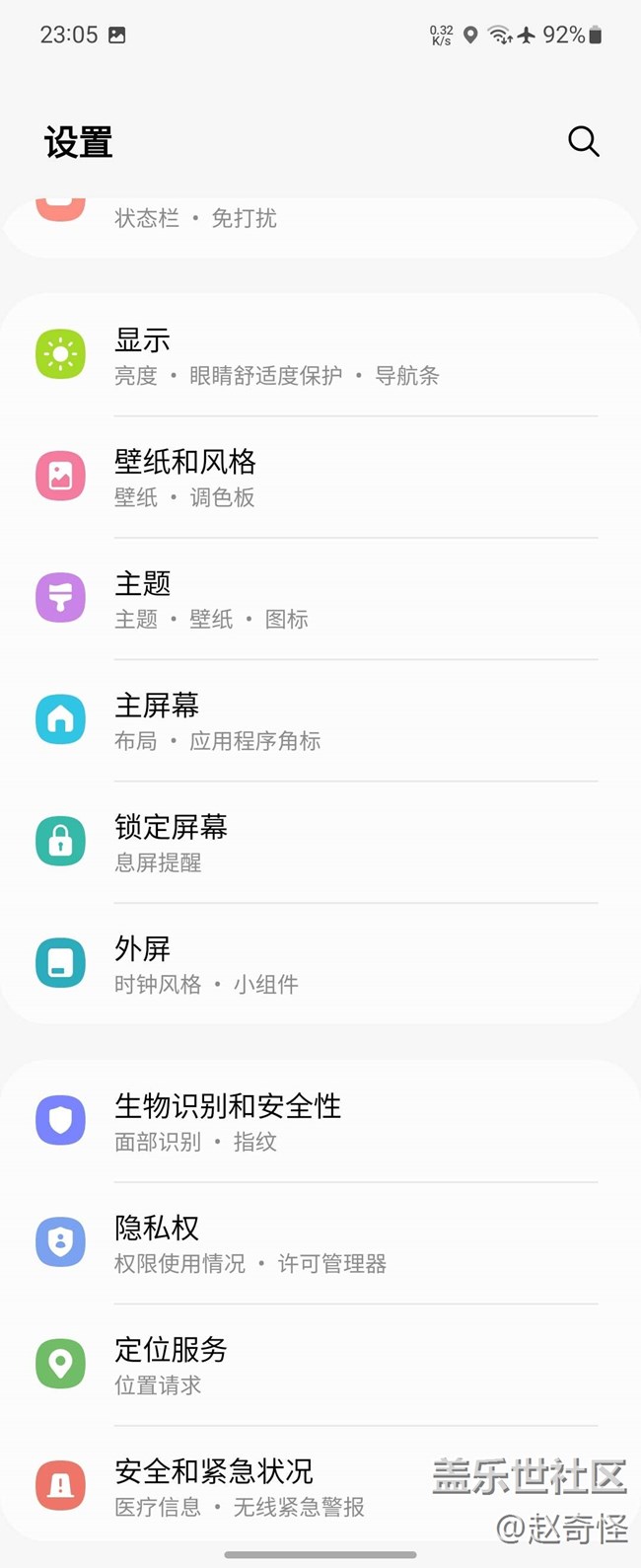The height and width of the screenshot is (1568, 641).
Task: Open the settings search icon
Action: [x=583, y=141]
